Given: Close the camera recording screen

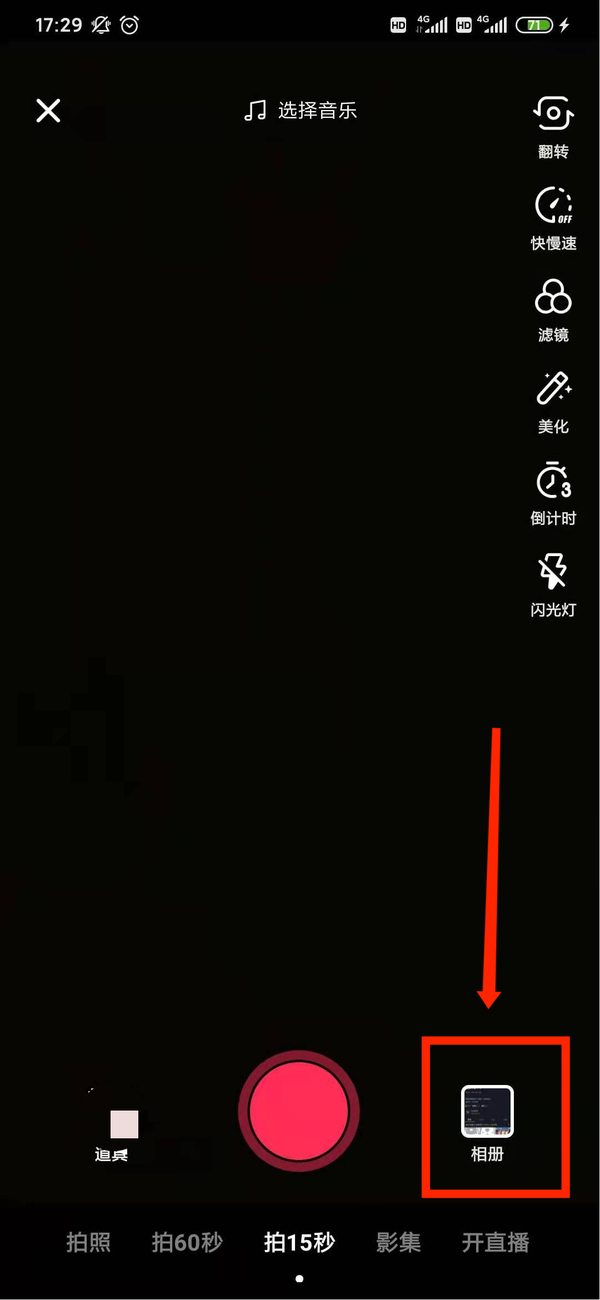Looking at the screenshot, I should click(48, 111).
